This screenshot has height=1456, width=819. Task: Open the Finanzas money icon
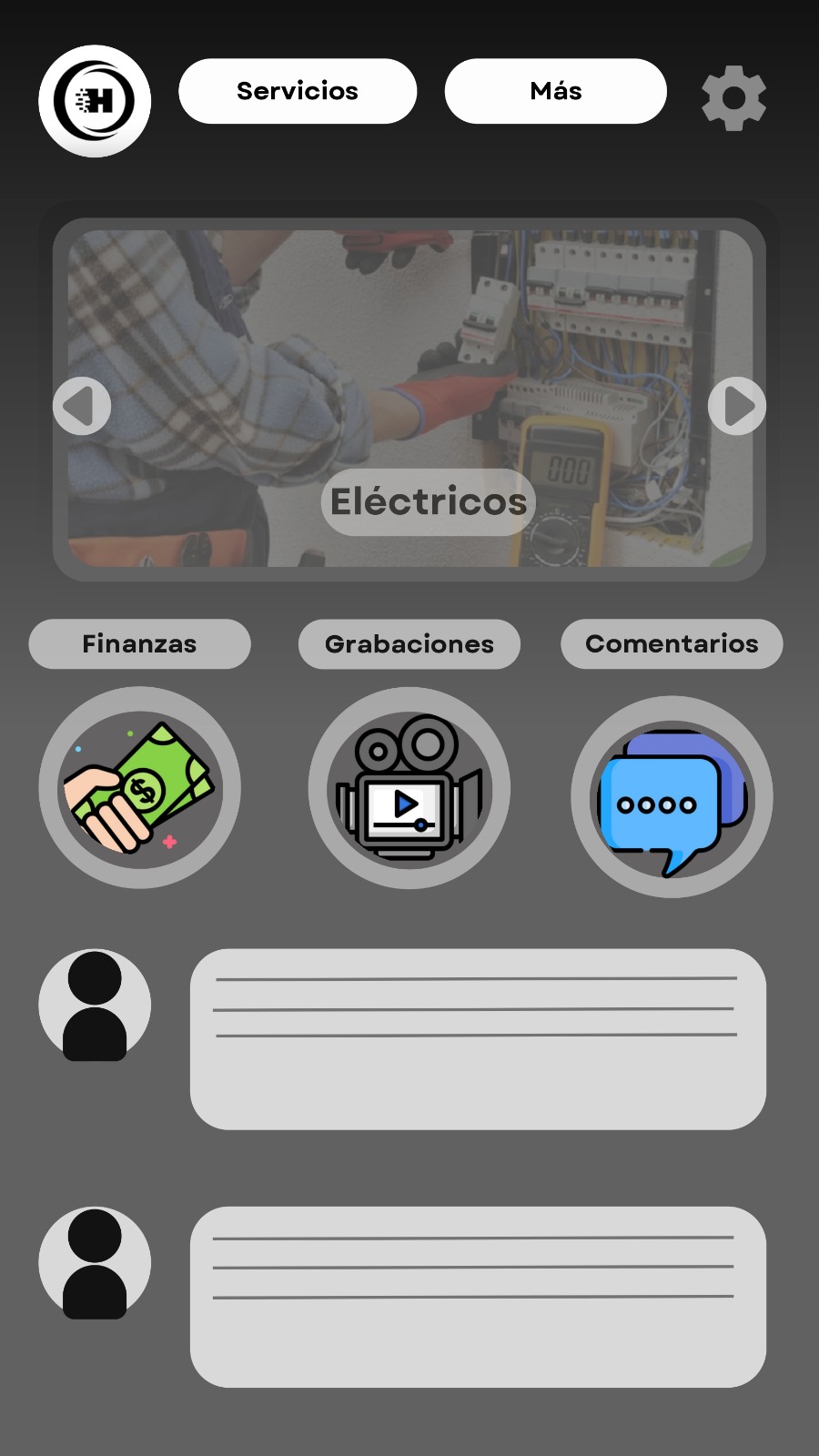coord(140,789)
